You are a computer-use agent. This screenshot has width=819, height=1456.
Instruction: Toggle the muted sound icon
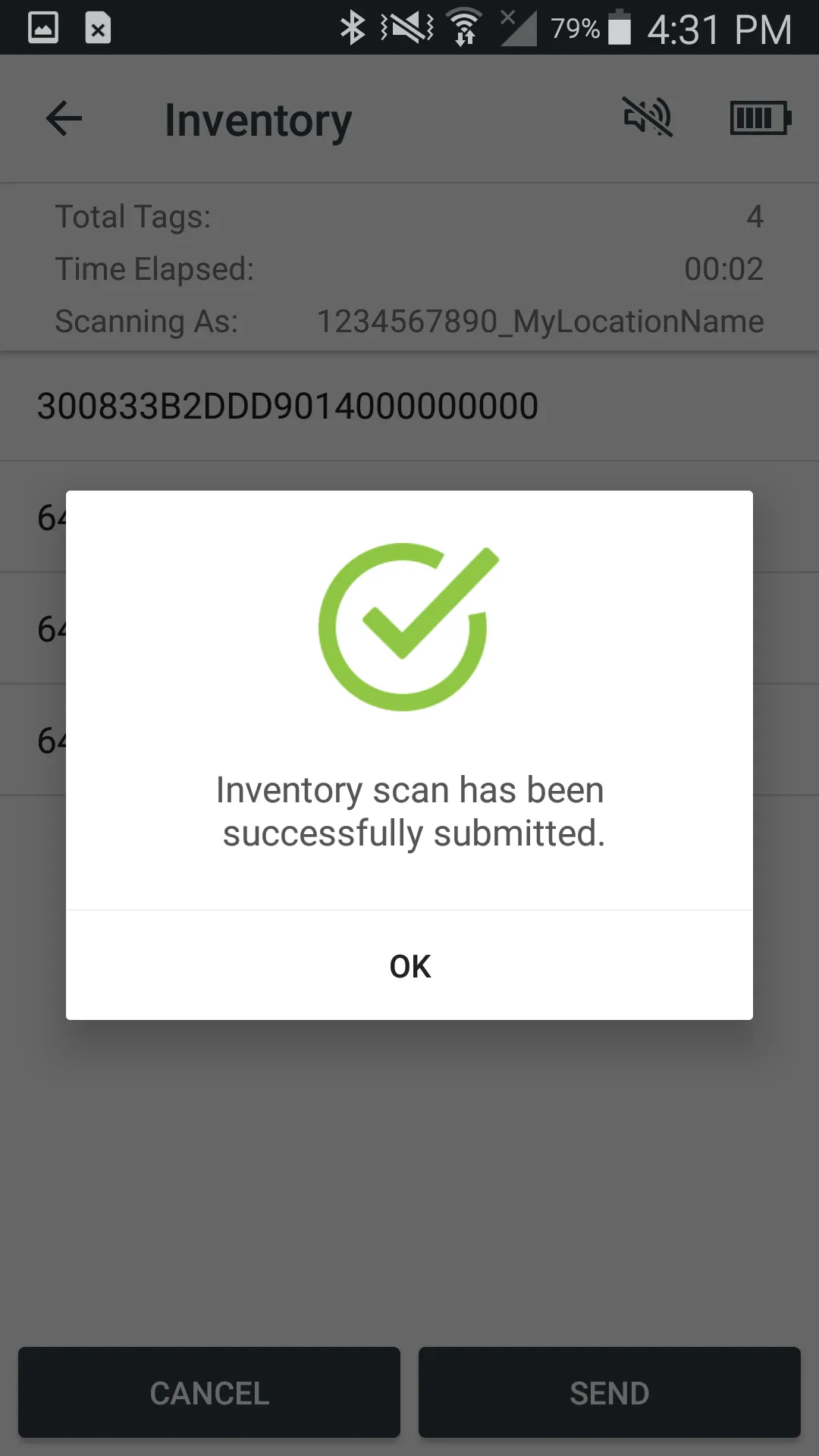pos(648,118)
